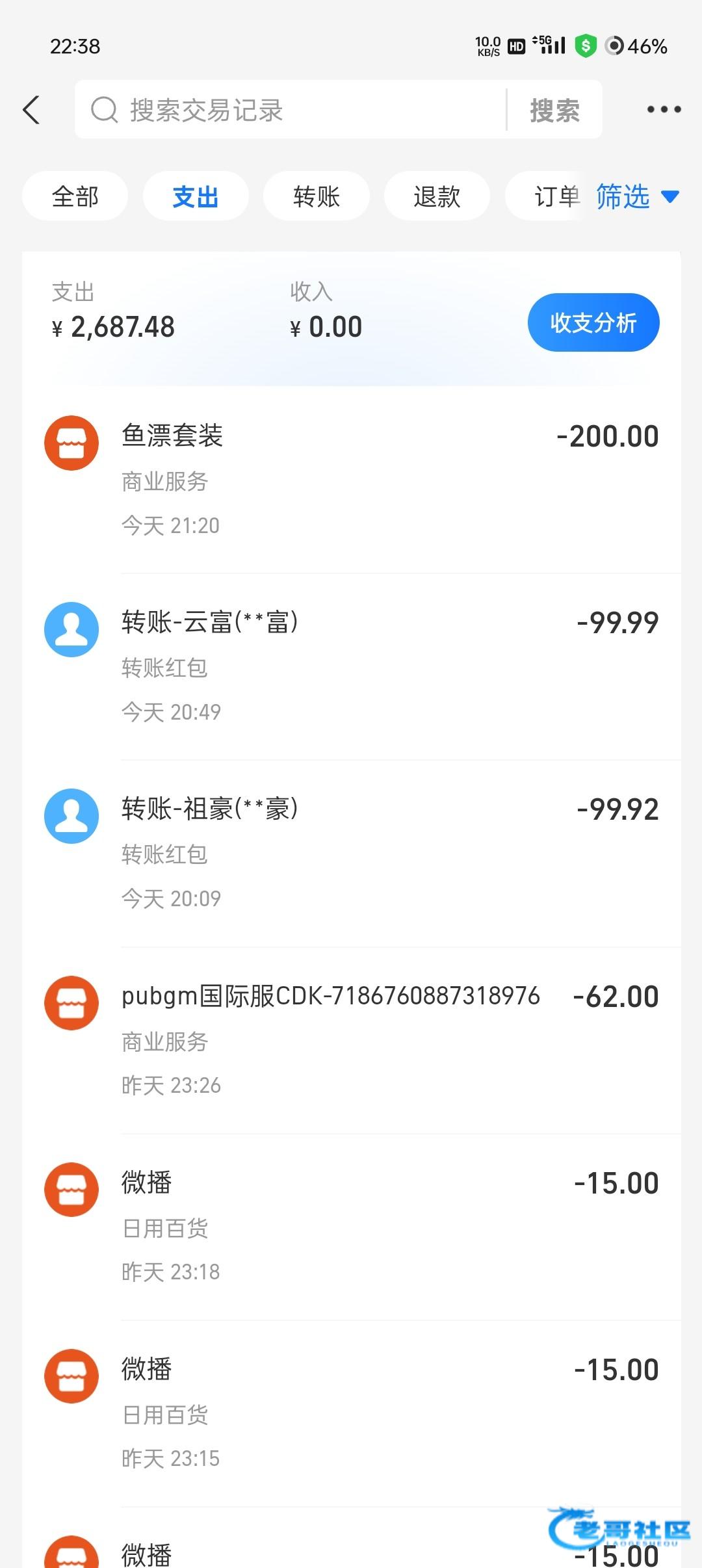Expand the 筛选 filter dropdown
This screenshot has height=1568, width=702.
(x=637, y=196)
